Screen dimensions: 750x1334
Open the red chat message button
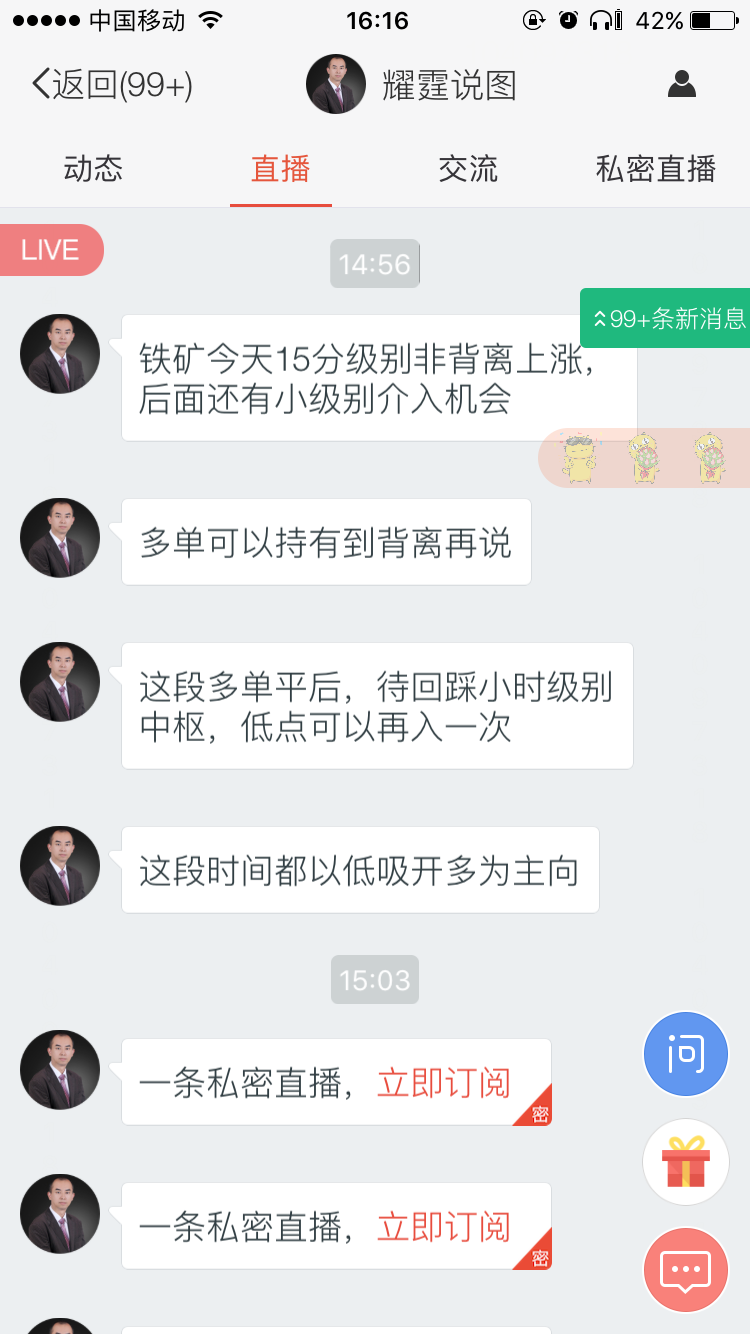tap(685, 1270)
